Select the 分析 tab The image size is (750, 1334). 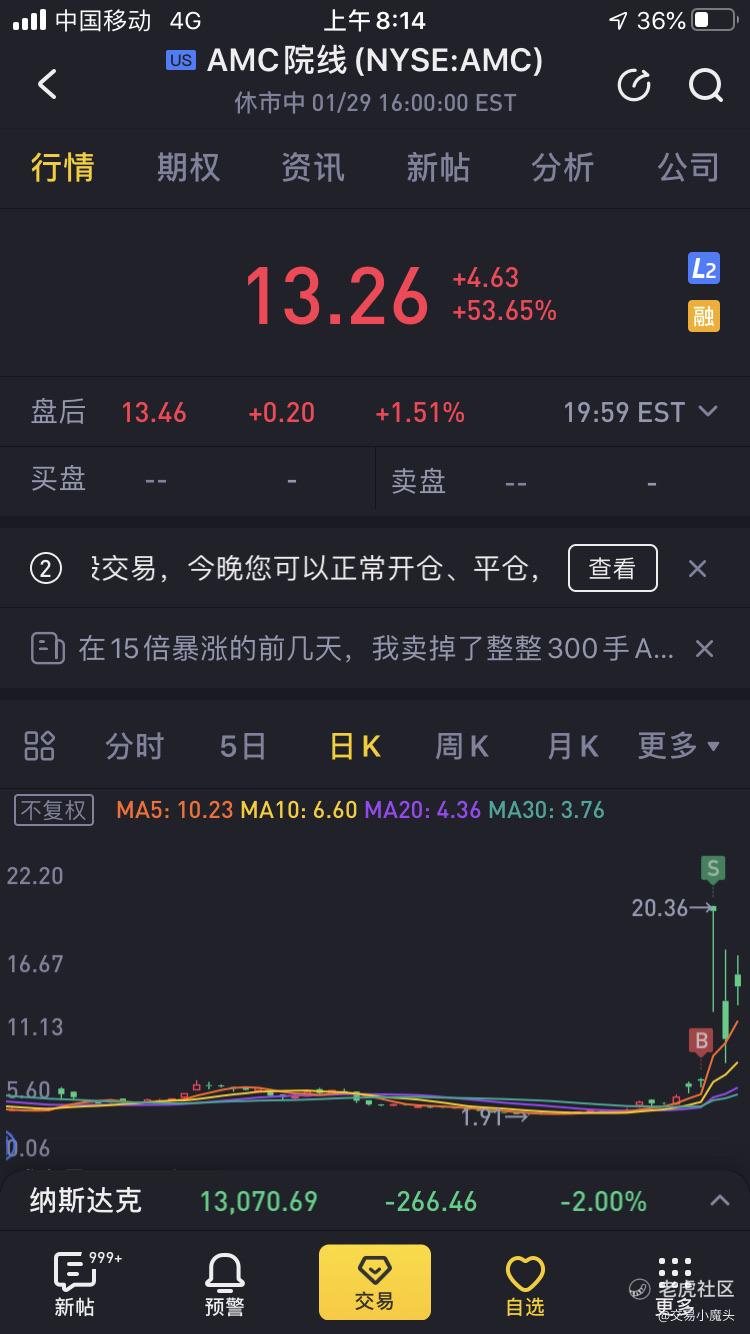(x=562, y=167)
